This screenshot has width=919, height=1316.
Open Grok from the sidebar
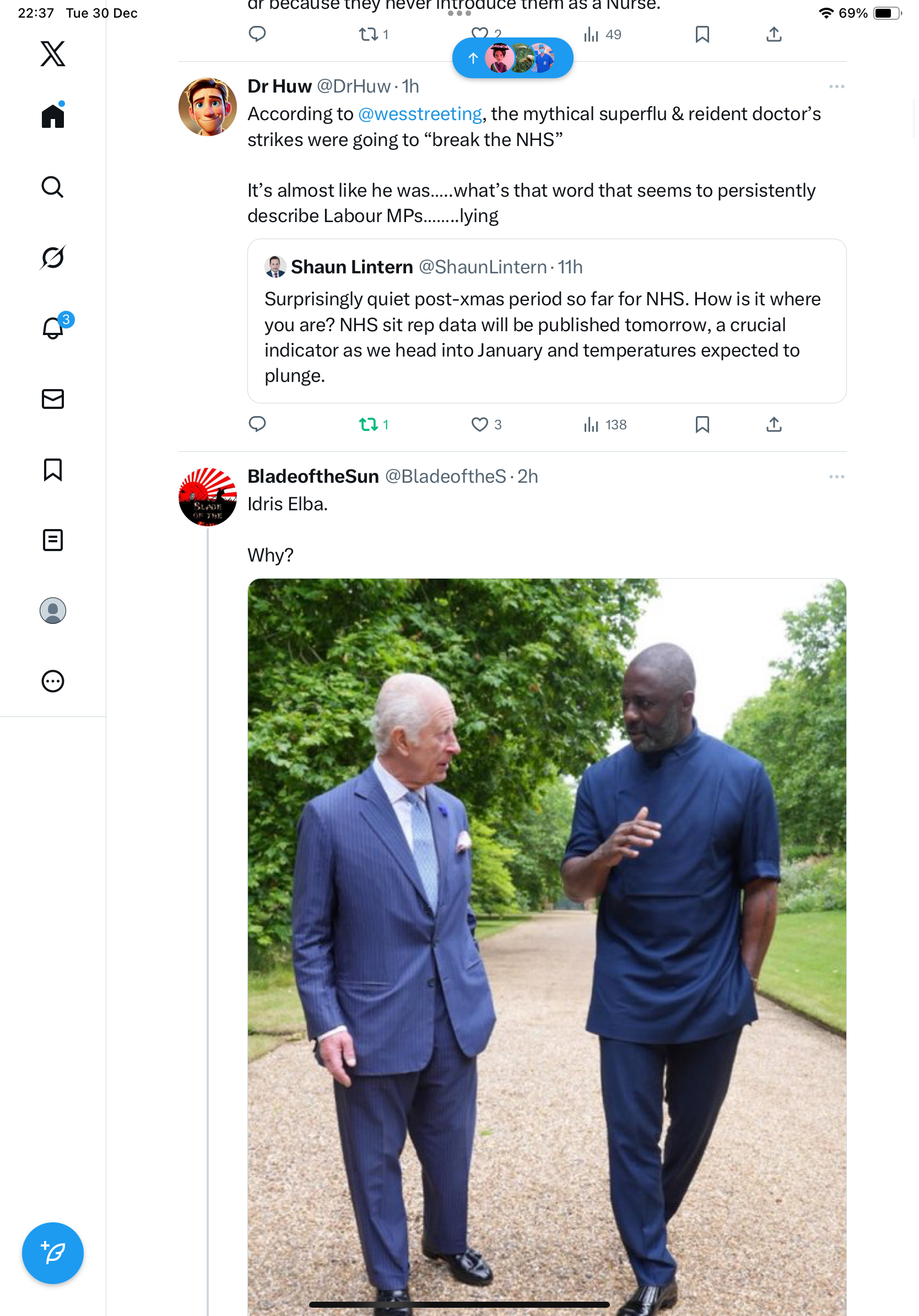[53, 257]
